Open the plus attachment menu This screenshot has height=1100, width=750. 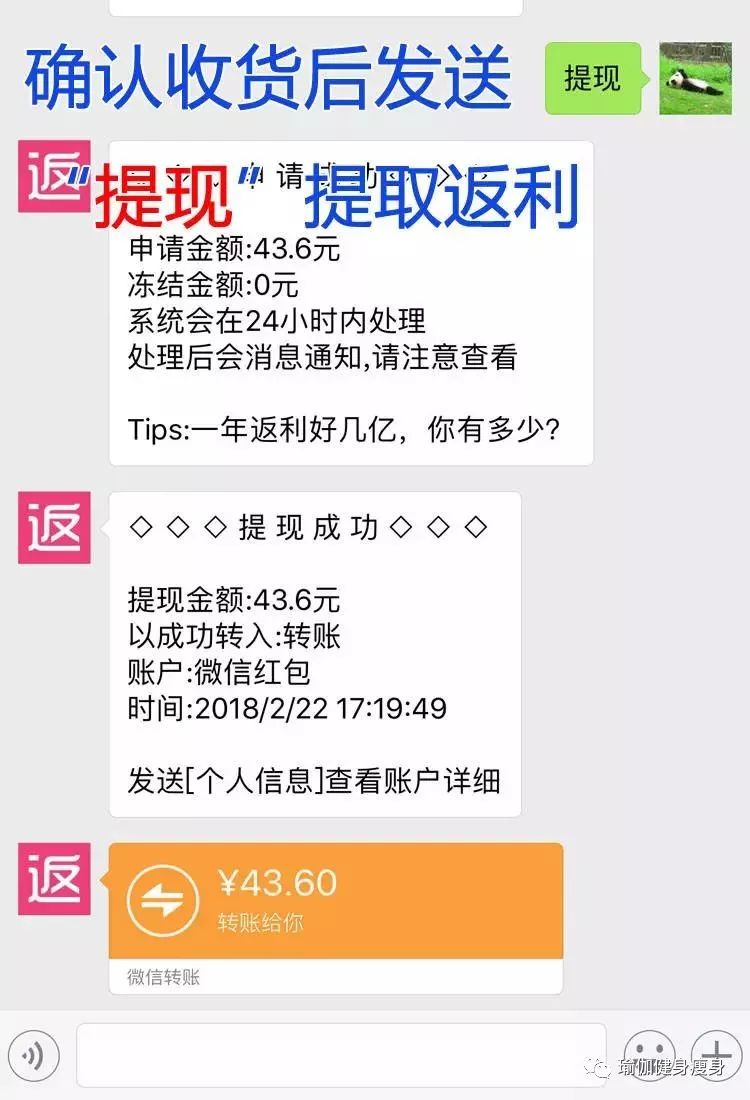[x=716, y=1056]
